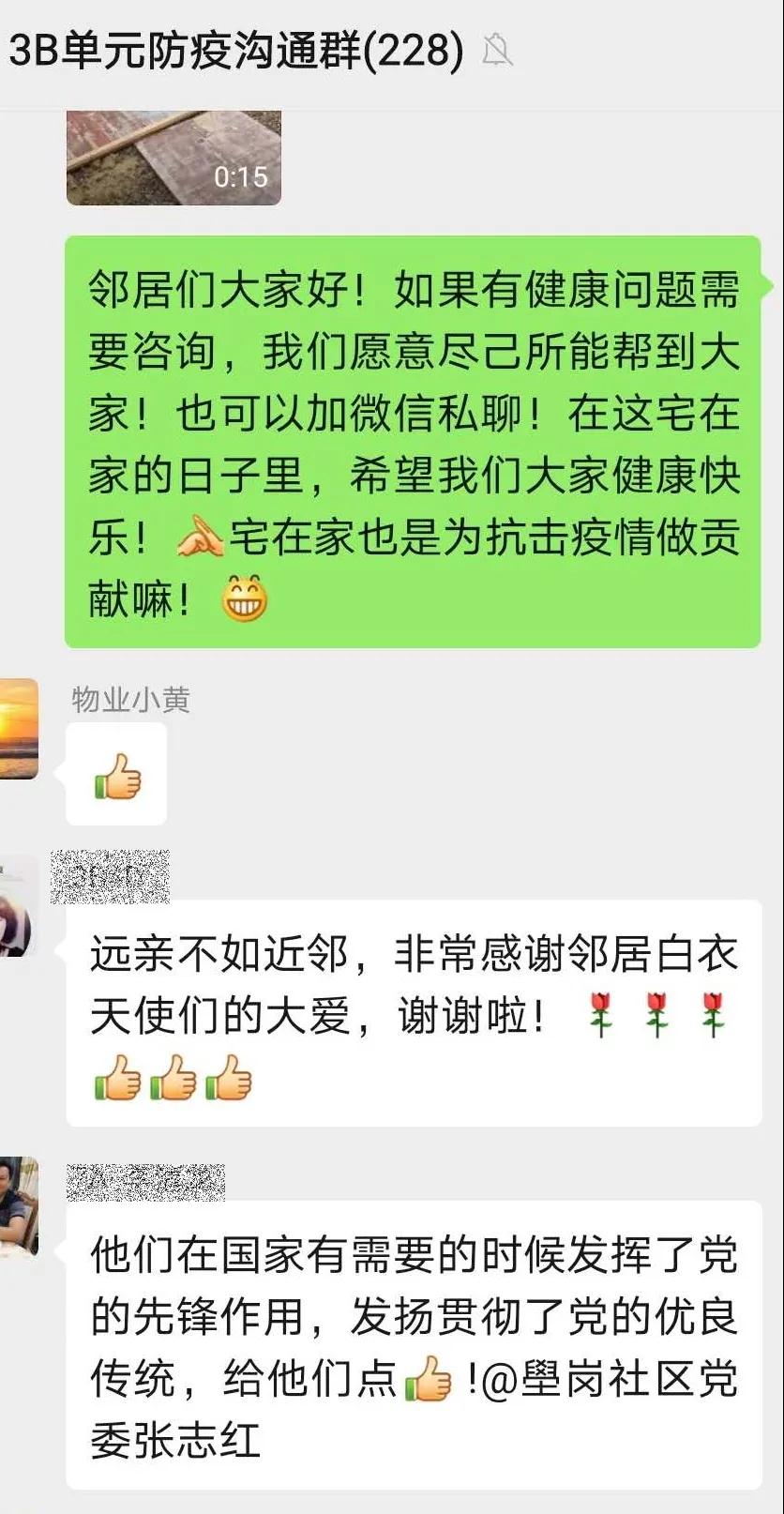Open 物业小黄's profile avatar
Viewport: 784px width, 1514px height.
tap(19, 729)
